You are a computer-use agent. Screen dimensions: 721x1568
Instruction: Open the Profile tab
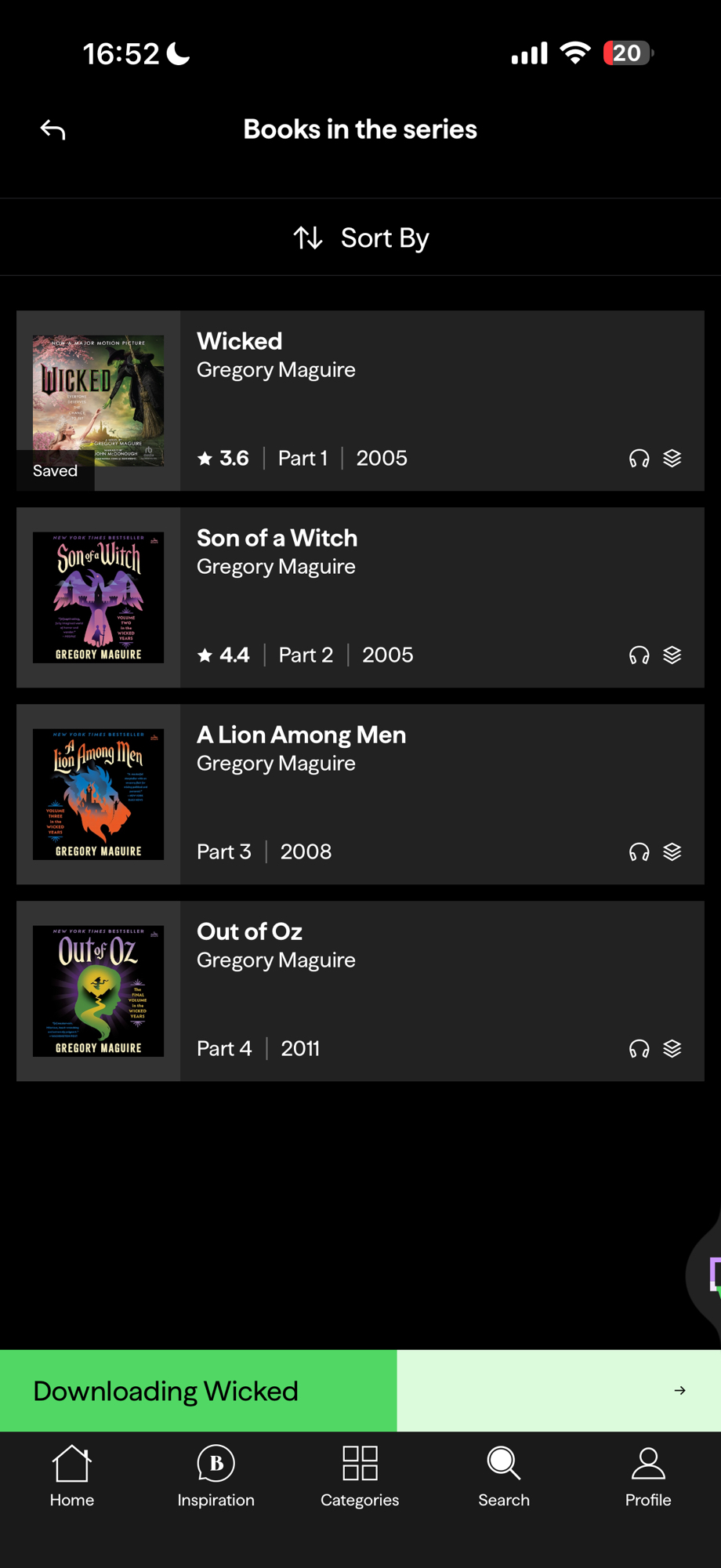[x=648, y=1477]
